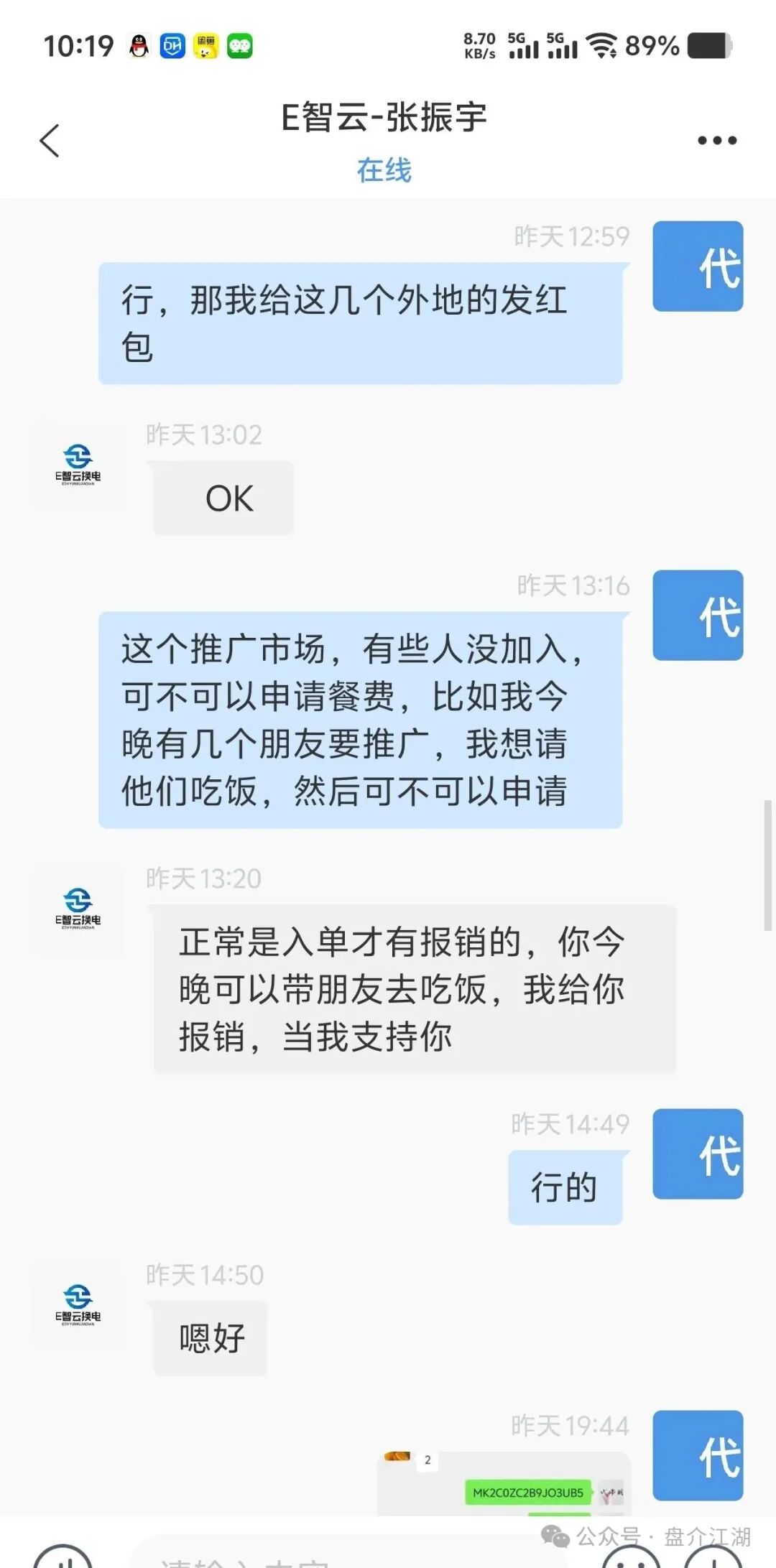Open the shared image sent at 19:44

tap(503, 1483)
